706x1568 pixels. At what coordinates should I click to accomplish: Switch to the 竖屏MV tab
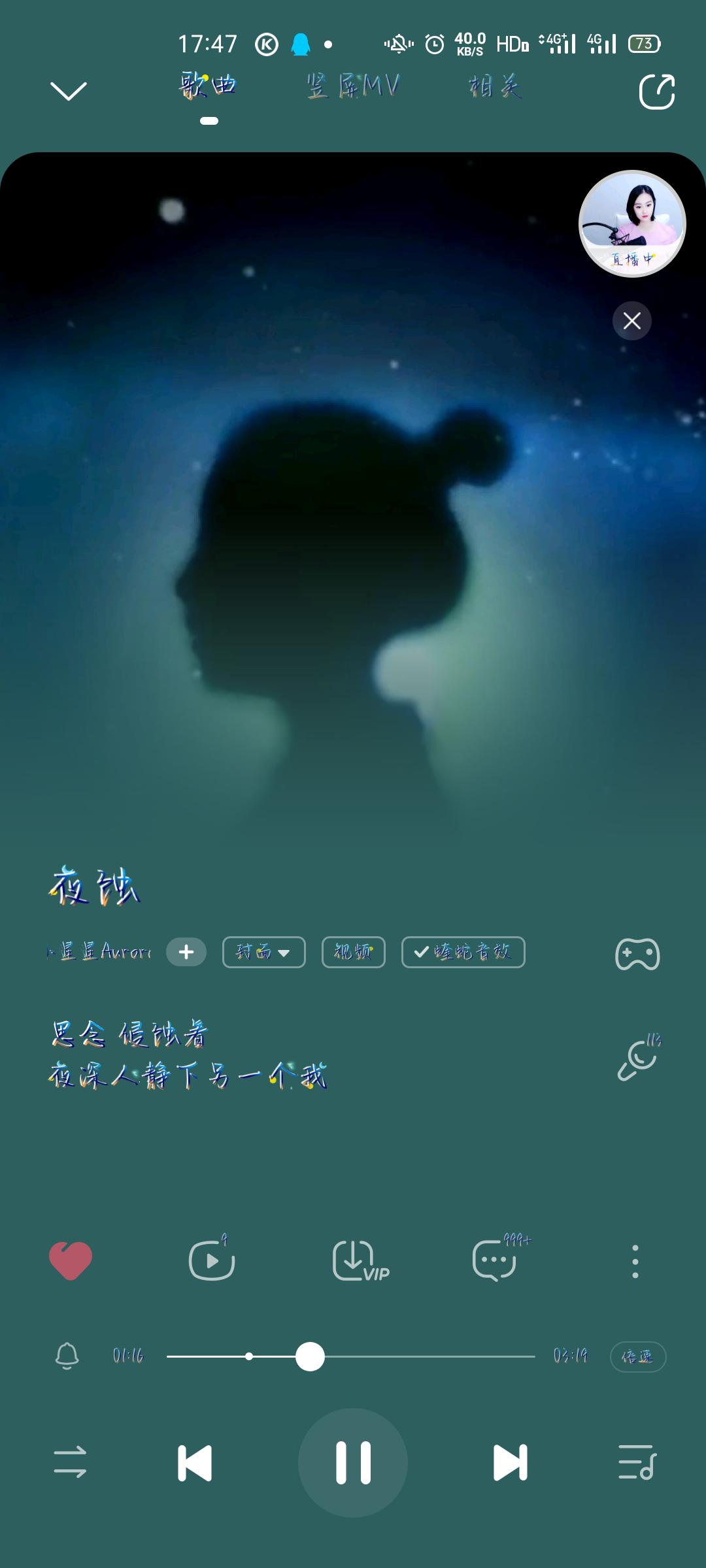tap(353, 86)
